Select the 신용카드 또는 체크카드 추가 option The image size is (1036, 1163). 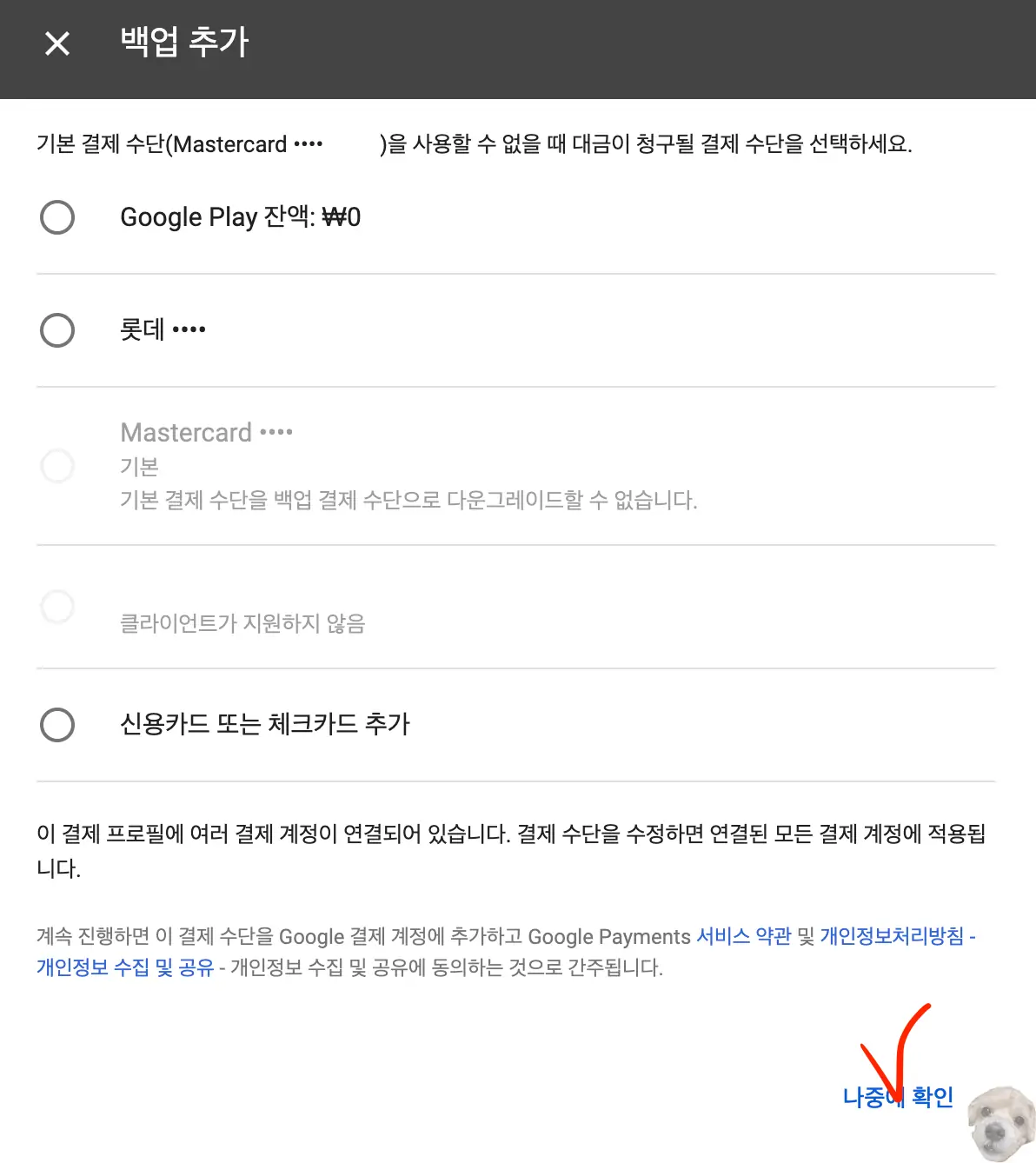[56, 724]
